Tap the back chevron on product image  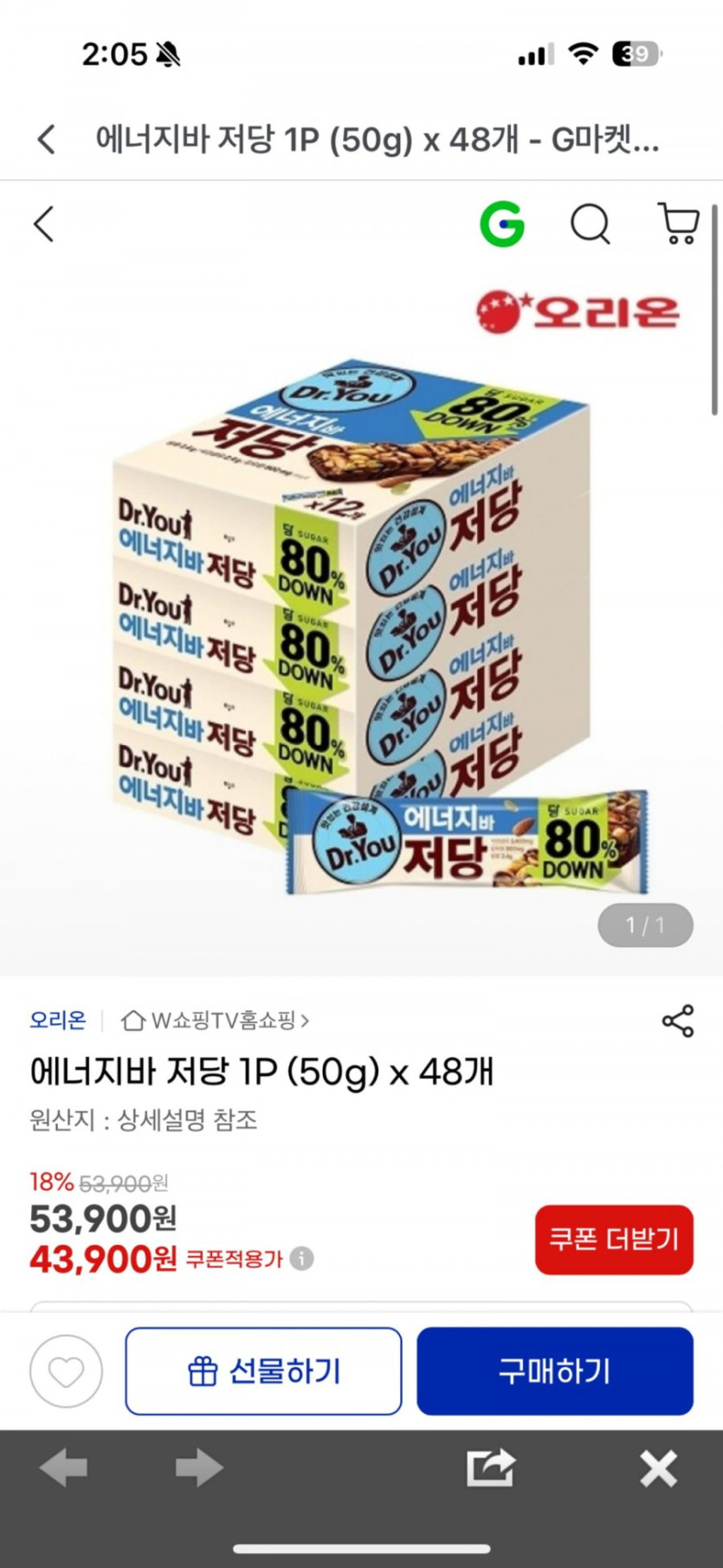point(45,224)
